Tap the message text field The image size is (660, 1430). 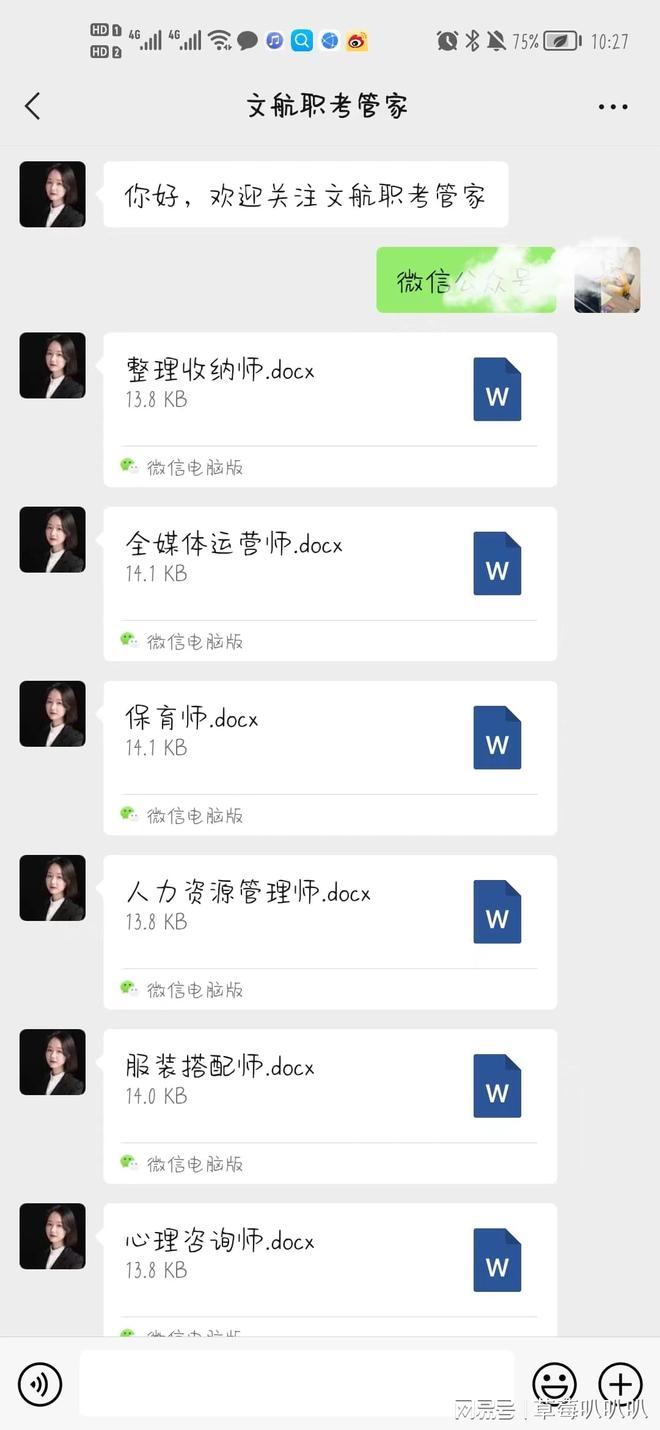(x=297, y=1384)
